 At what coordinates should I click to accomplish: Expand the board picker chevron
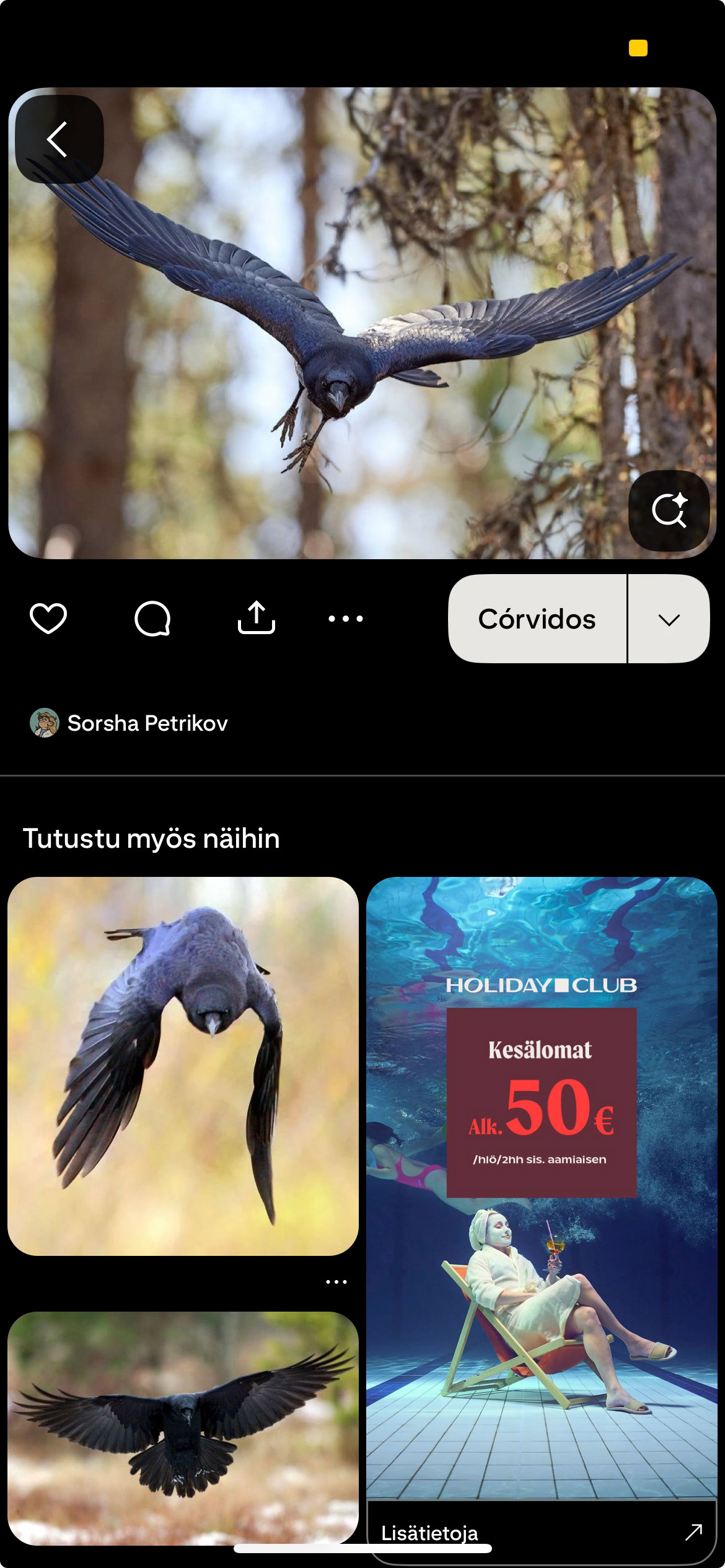pos(669,619)
